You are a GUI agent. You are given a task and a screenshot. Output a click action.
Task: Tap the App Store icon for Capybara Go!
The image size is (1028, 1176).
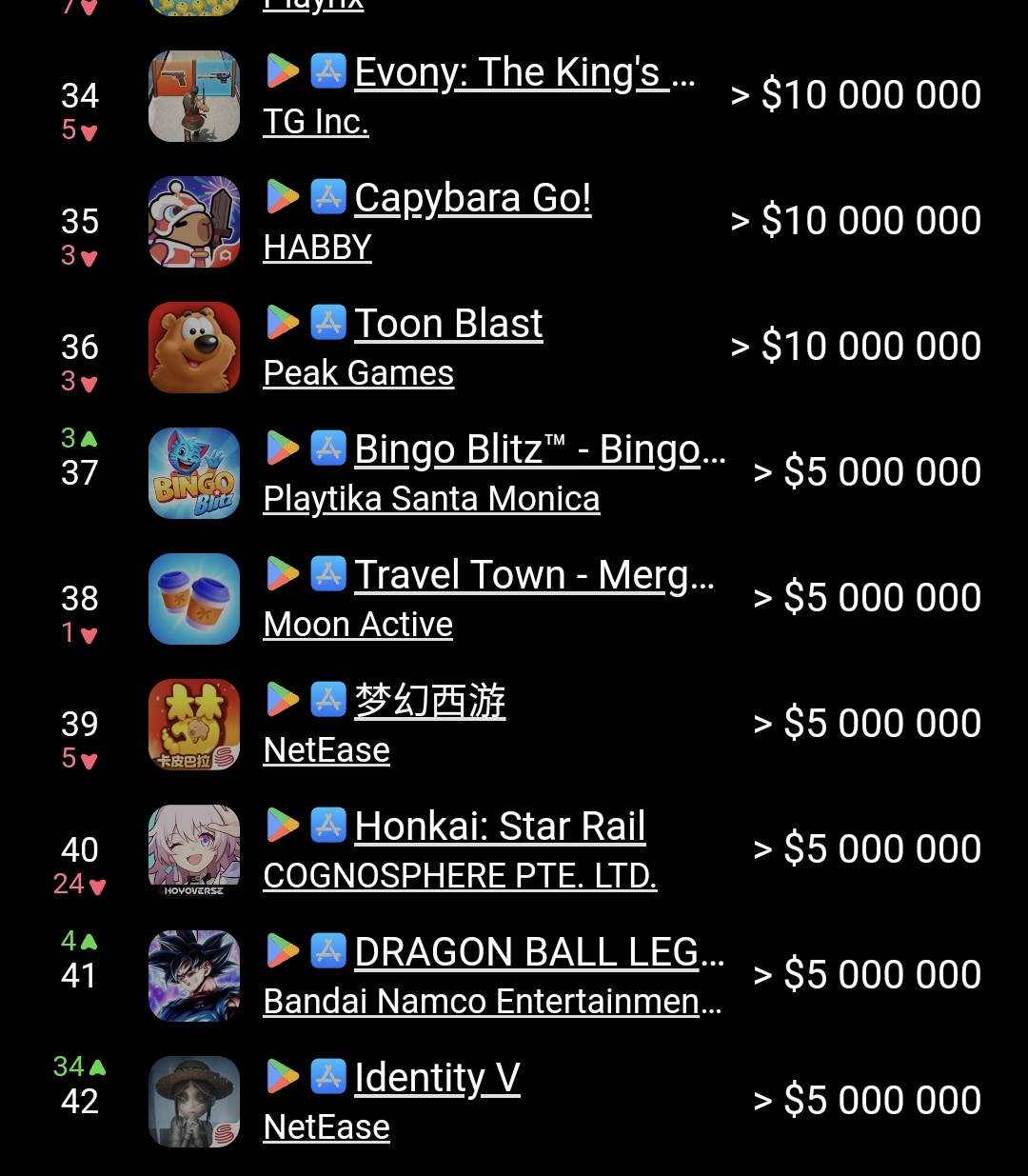coord(328,197)
